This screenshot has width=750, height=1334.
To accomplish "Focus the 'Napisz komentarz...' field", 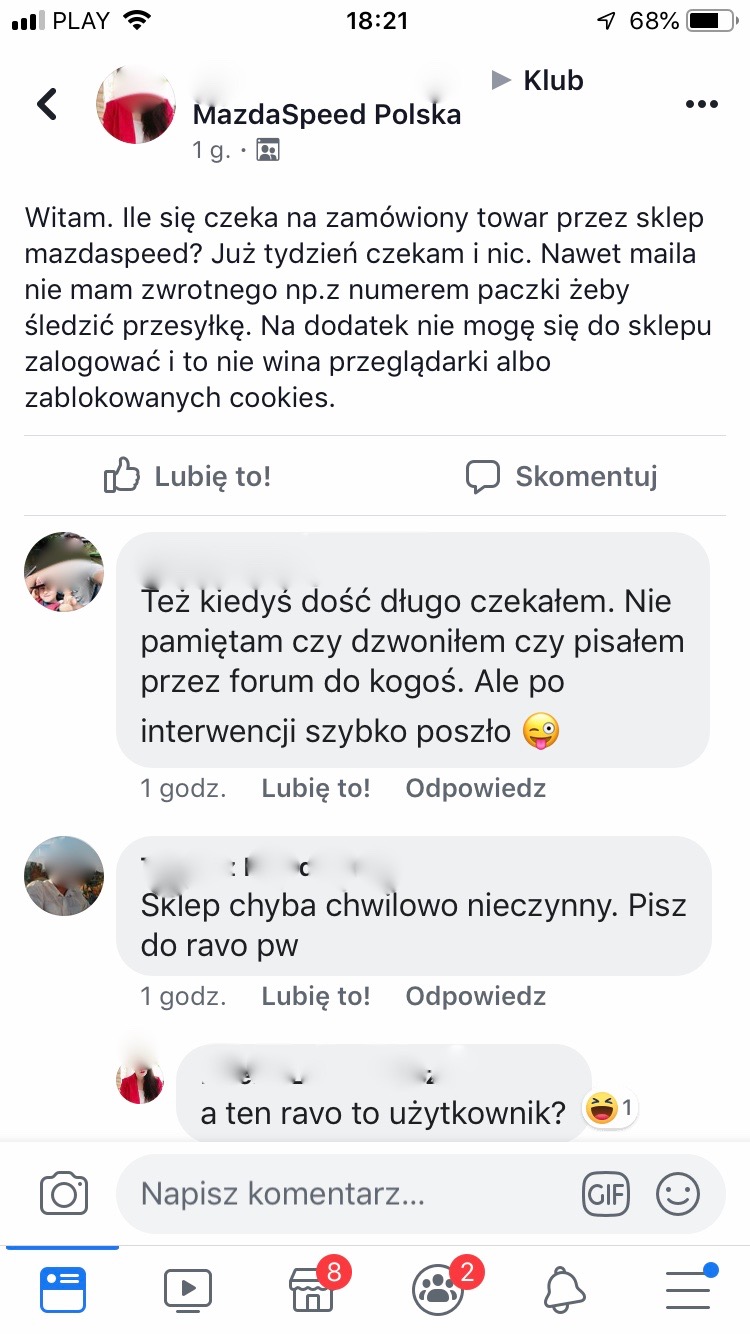I will click(340, 1194).
